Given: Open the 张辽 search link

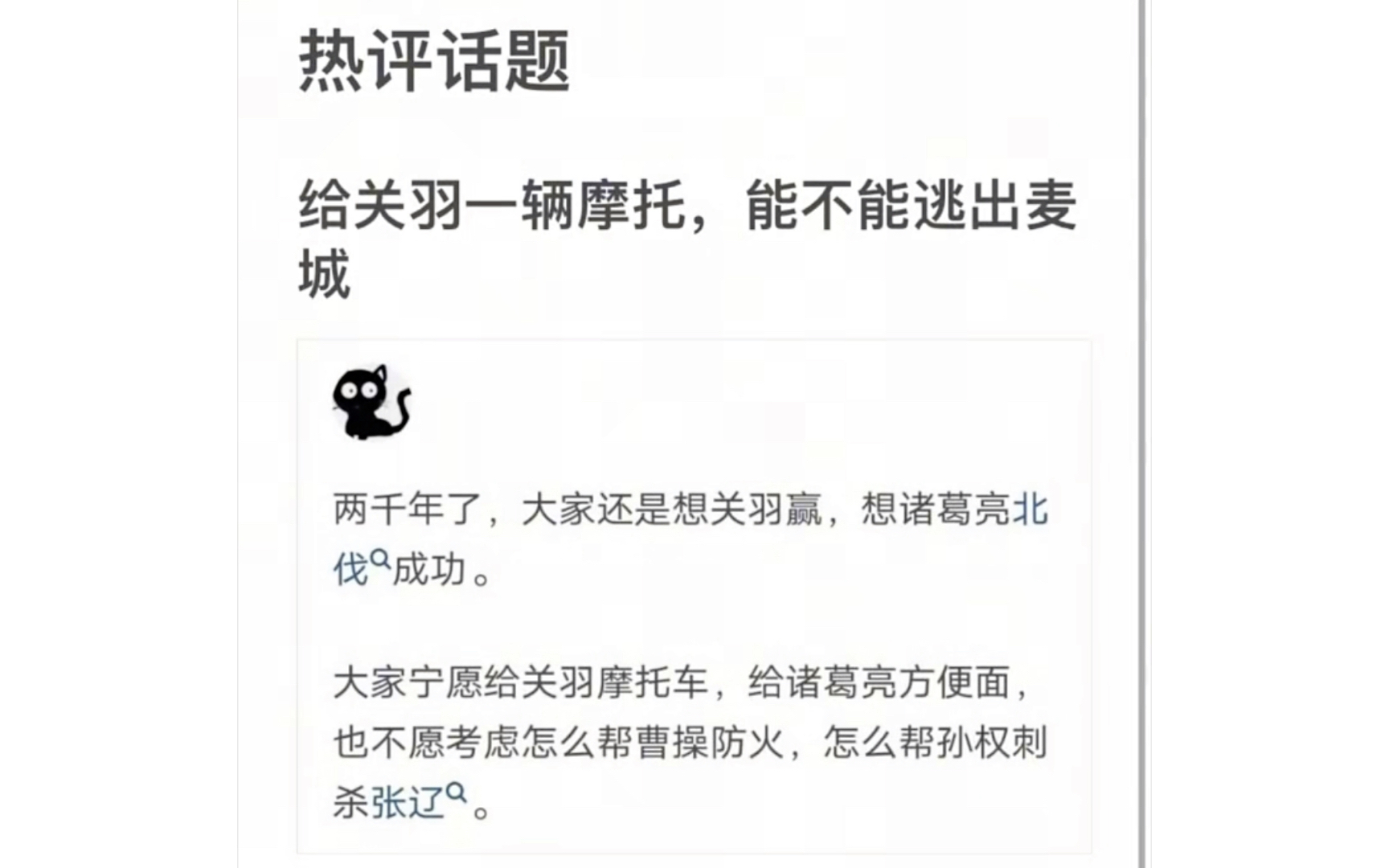Looking at the screenshot, I should click(408, 801).
